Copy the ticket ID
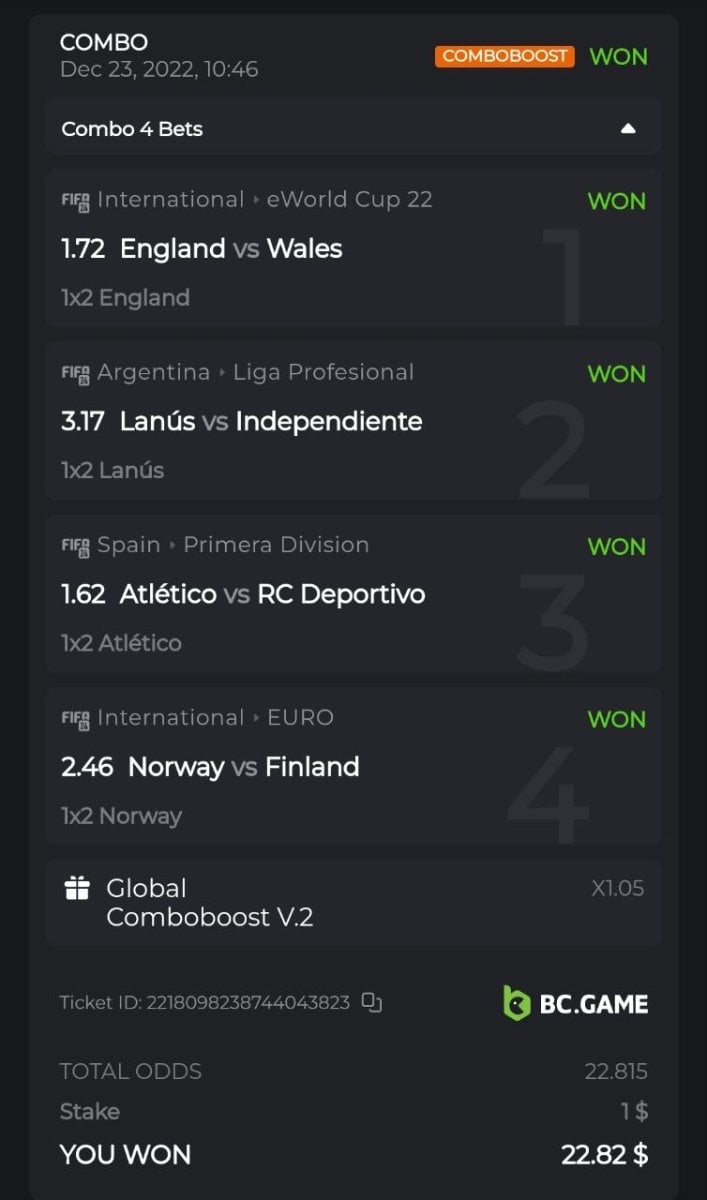This screenshot has width=707, height=1200. pos(372,1002)
